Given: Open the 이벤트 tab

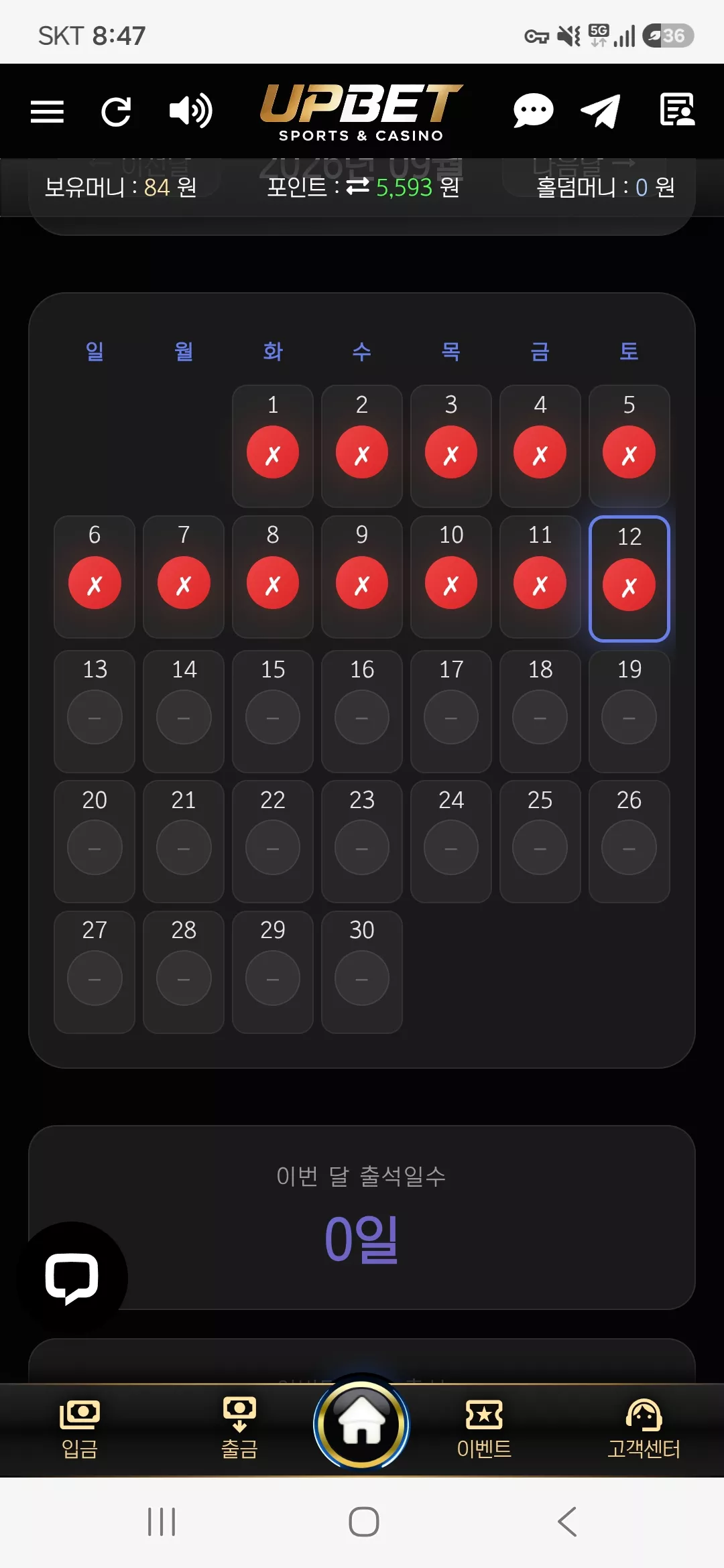Looking at the screenshot, I should point(484,1429).
